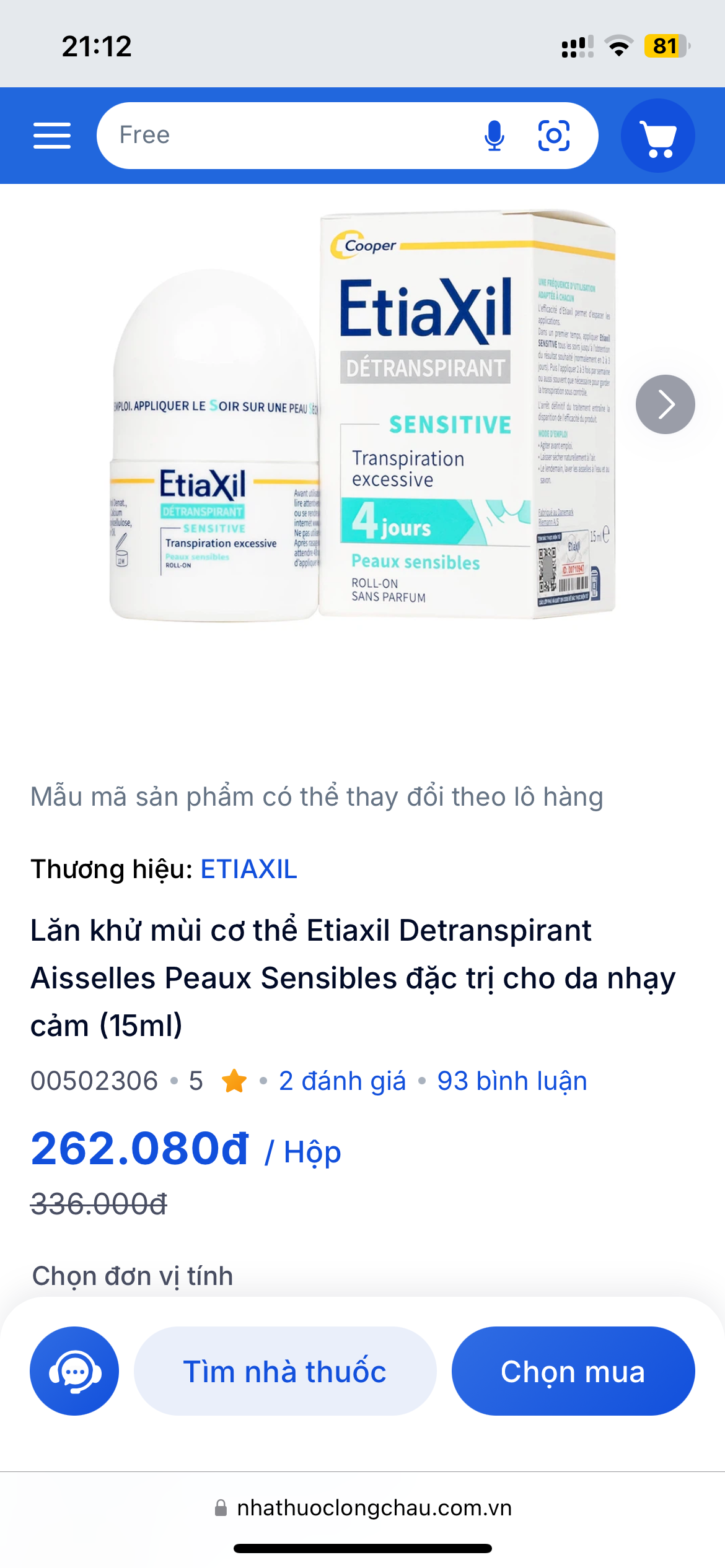The image size is (725, 1568).
Task: Open the hamburger menu
Action: pos(52,136)
